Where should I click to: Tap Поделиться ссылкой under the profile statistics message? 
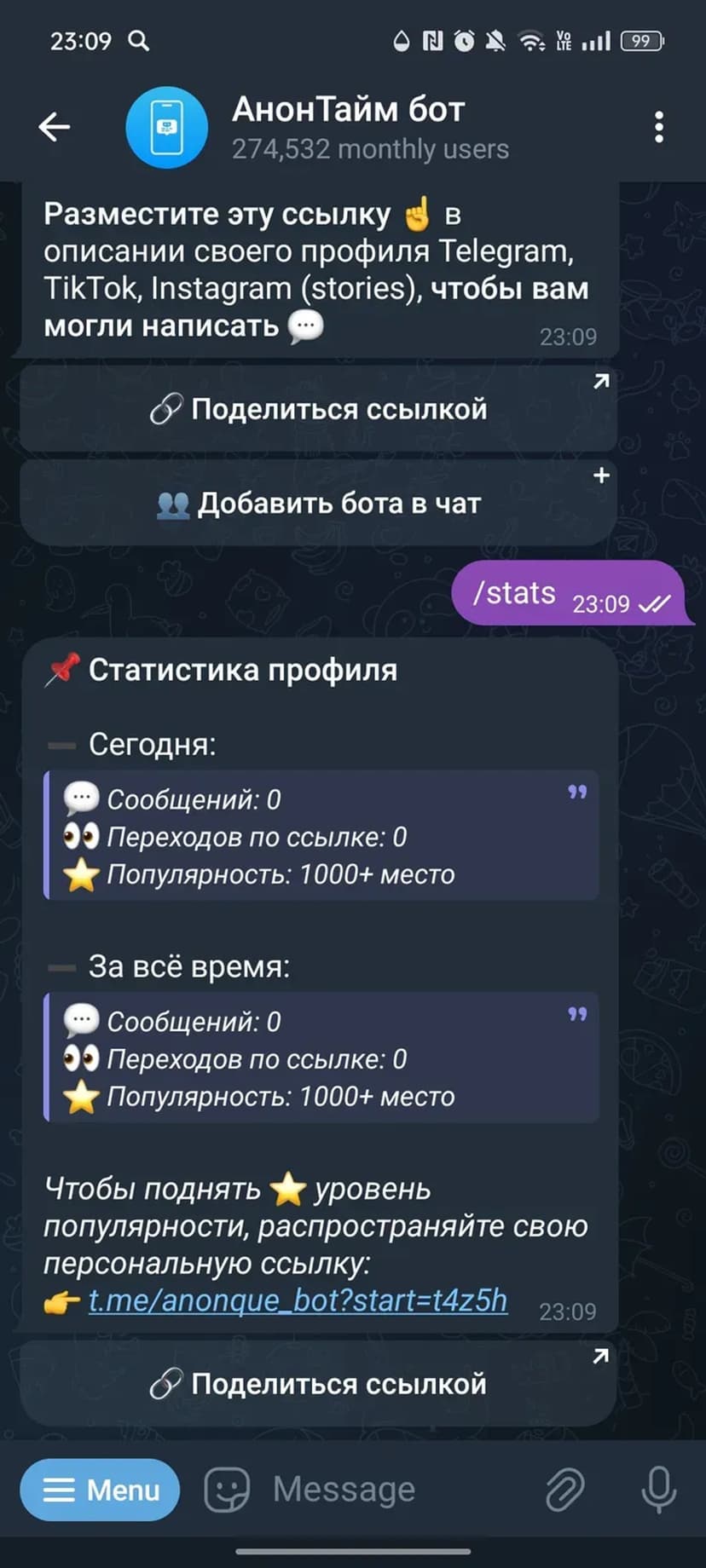pyautogui.click(x=318, y=1383)
